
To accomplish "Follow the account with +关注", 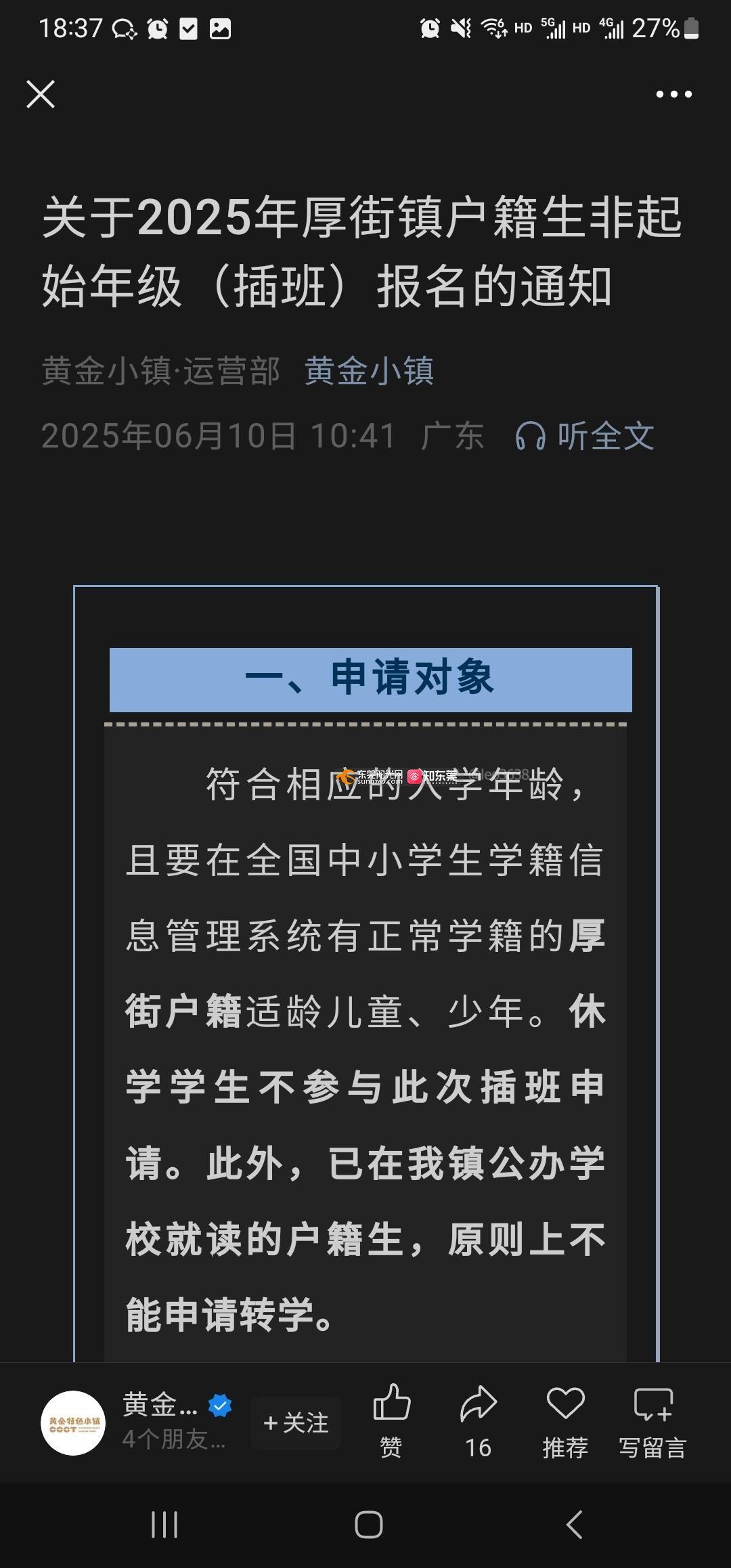I will click(x=296, y=1422).
